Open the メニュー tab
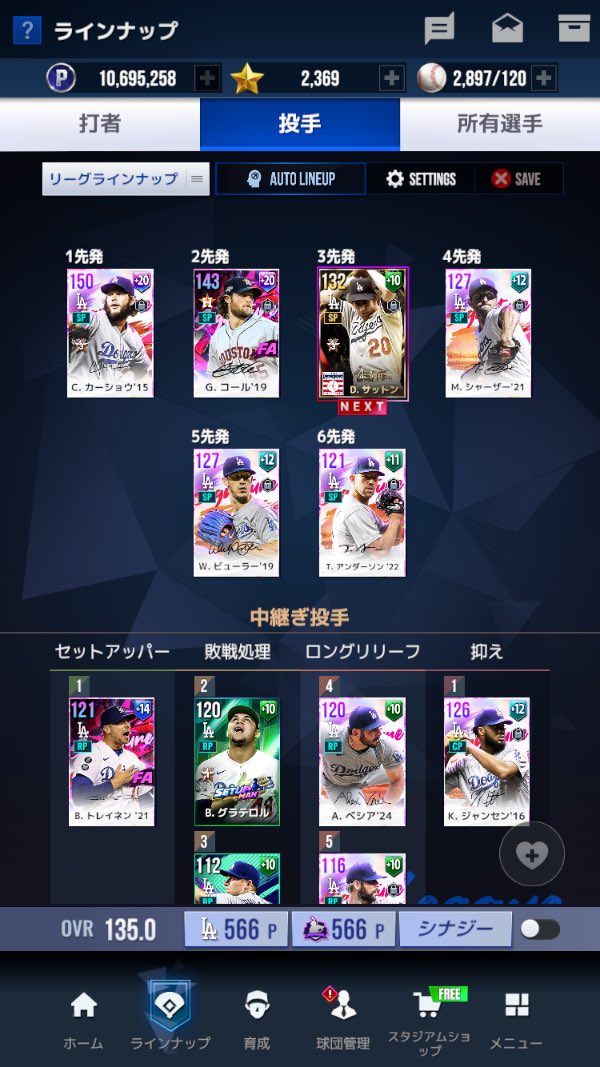600x1067 pixels. click(x=516, y=1017)
